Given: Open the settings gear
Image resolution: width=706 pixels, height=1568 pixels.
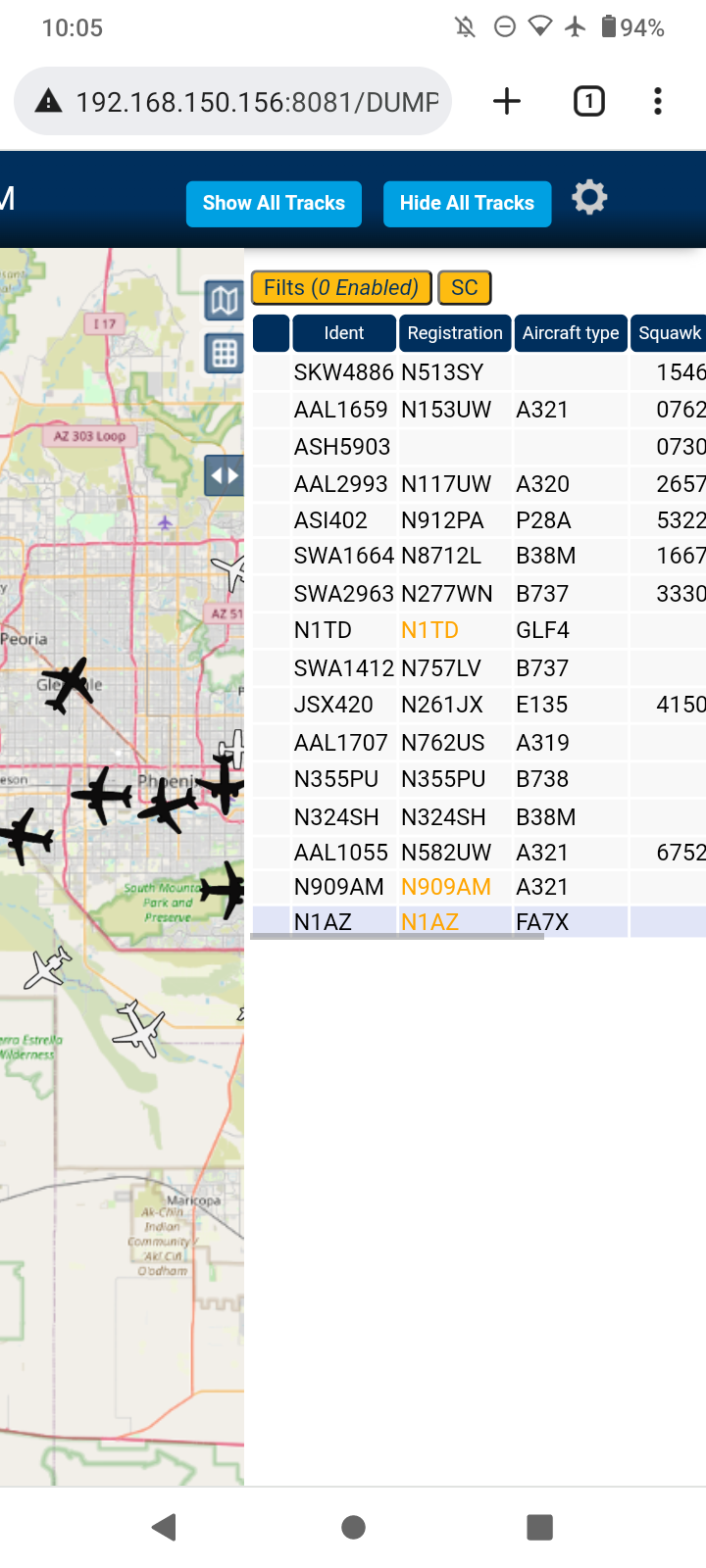Looking at the screenshot, I should coord(589,199).
